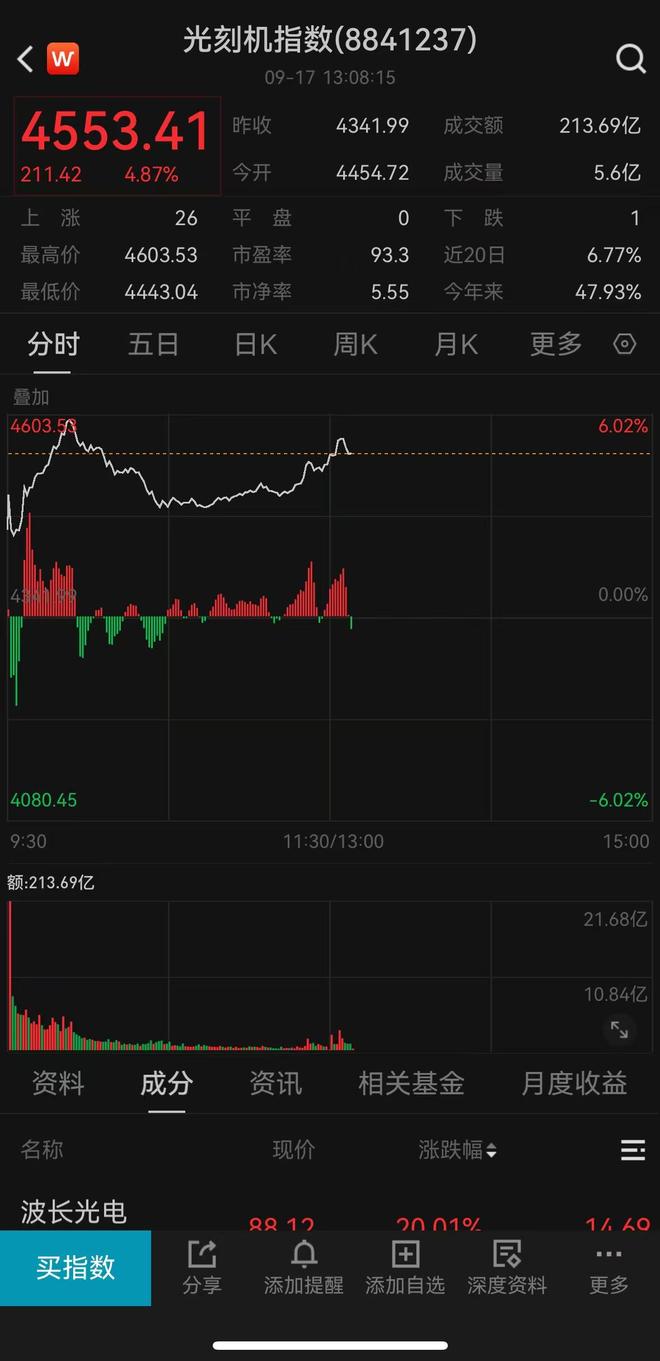Viewport: 660px width, 1361px height.
Task: Share this index via 分享
Action: [202, 1267]
